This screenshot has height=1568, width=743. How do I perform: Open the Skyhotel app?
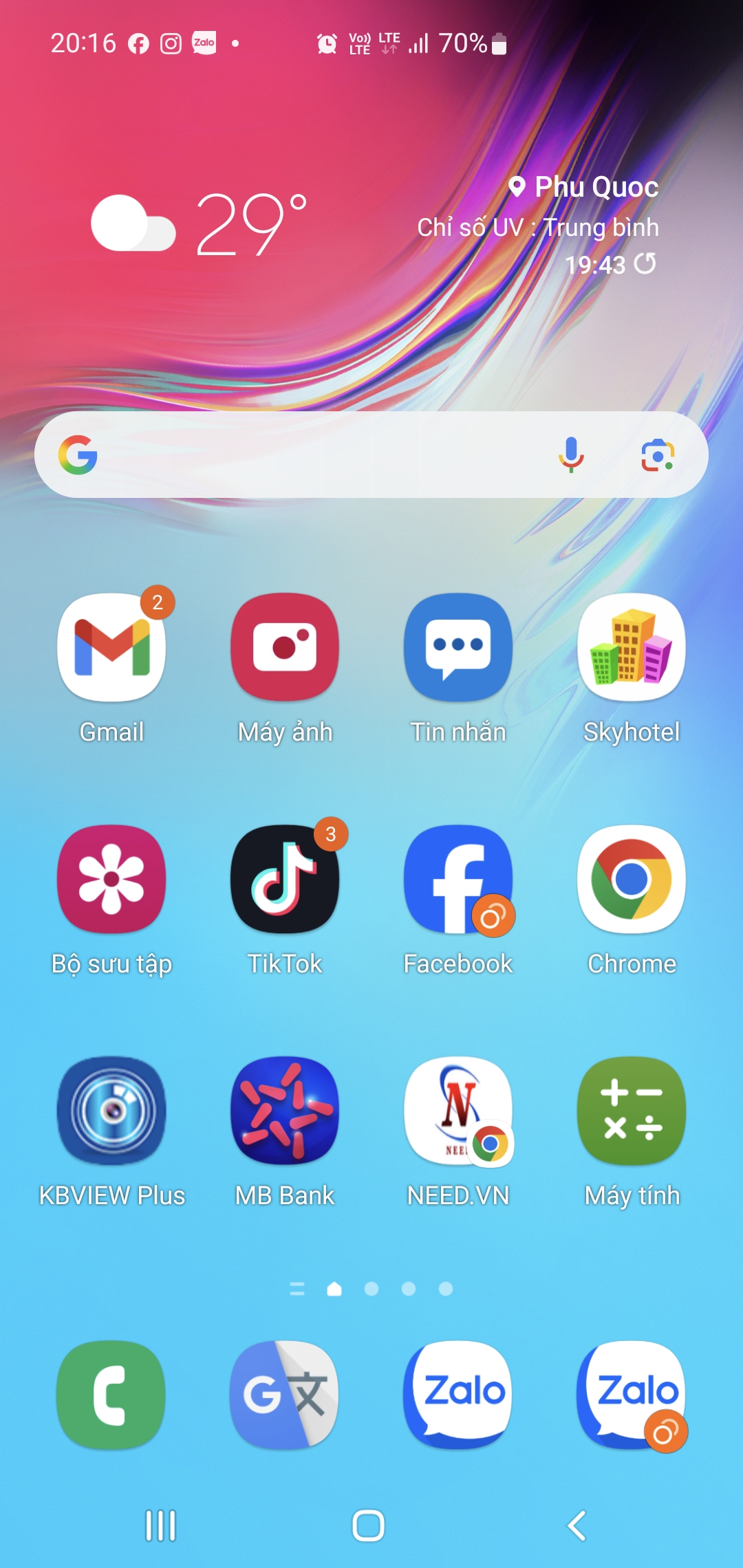pos(632,647)
